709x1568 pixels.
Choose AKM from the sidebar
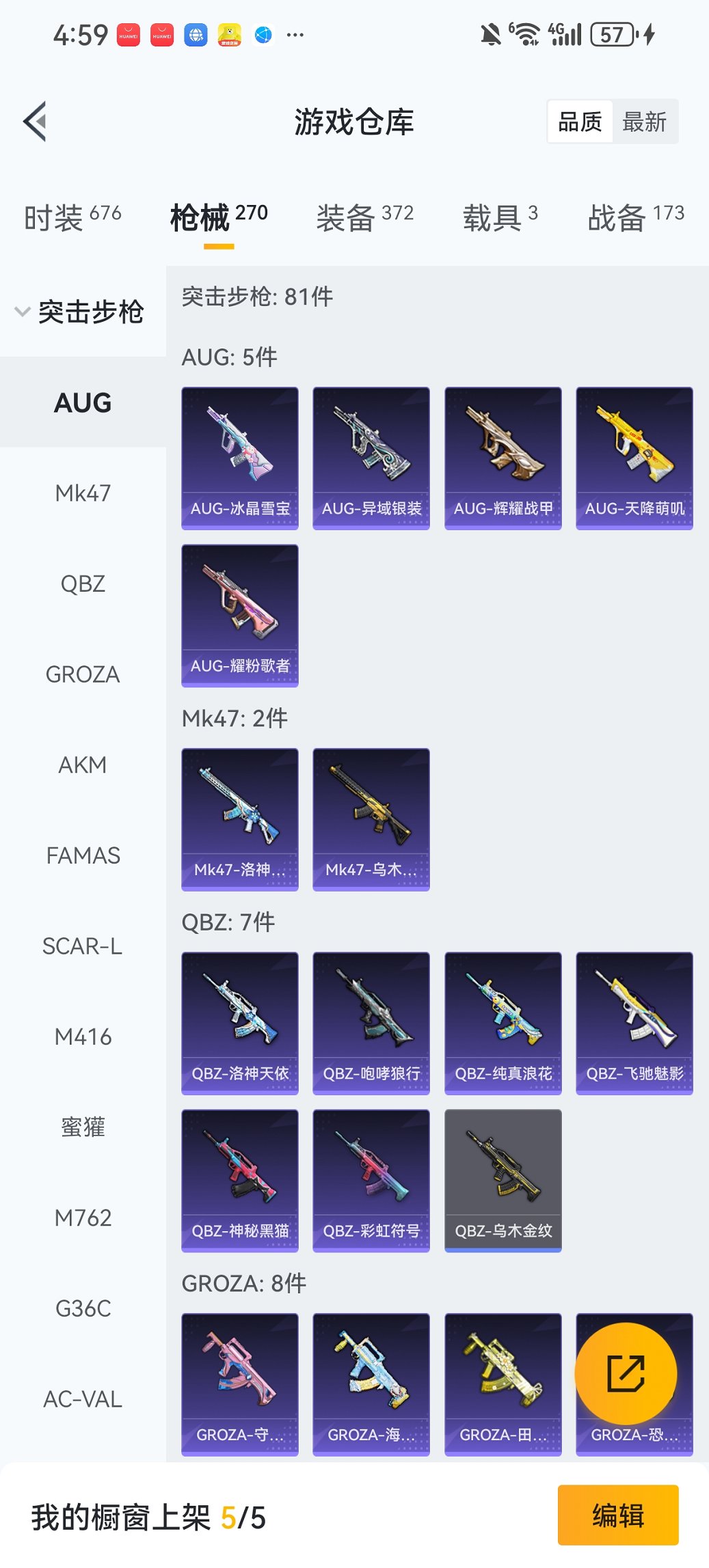point(83,765)
